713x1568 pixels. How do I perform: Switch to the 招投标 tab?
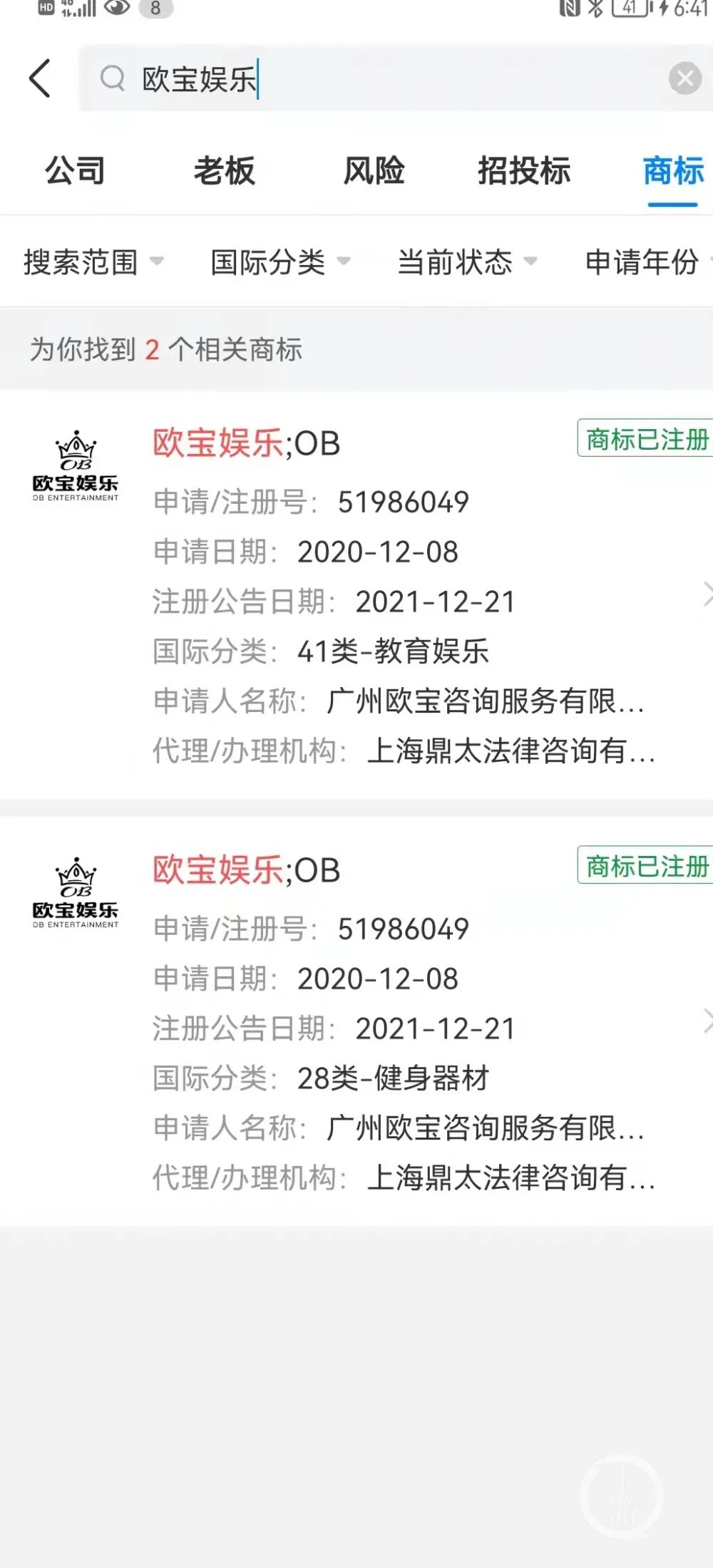click(x=524, y=171)
